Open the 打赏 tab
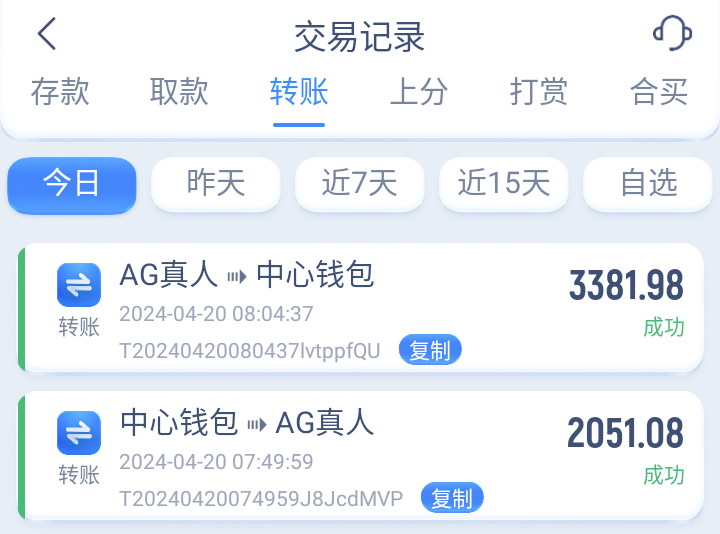 coord(539,92)
